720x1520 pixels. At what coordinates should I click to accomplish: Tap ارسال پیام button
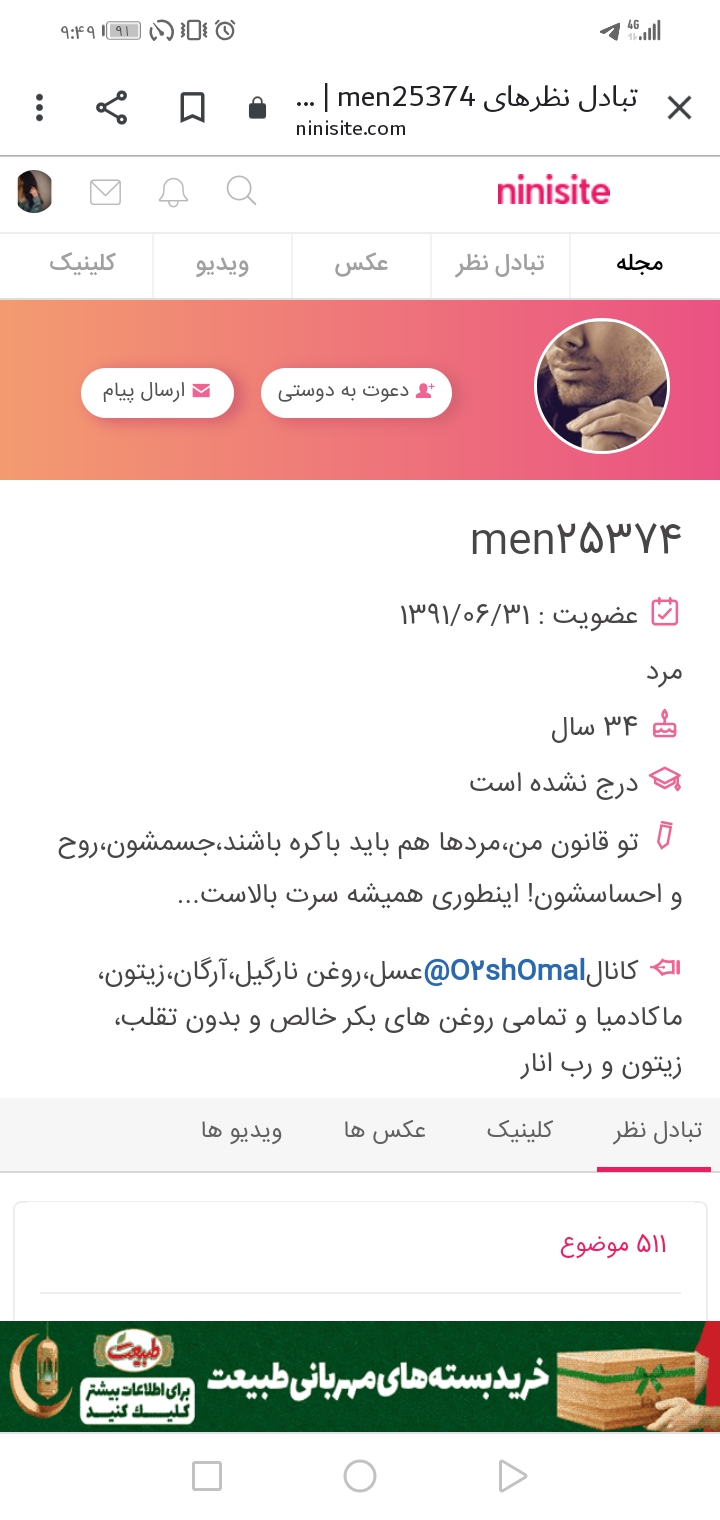[157, 392]
